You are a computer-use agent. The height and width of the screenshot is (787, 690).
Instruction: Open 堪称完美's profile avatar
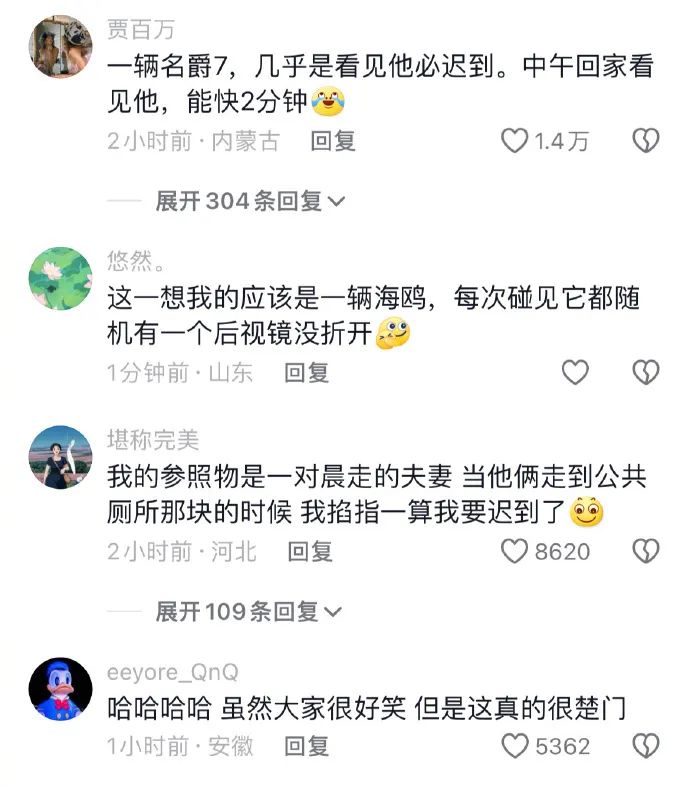60,457
